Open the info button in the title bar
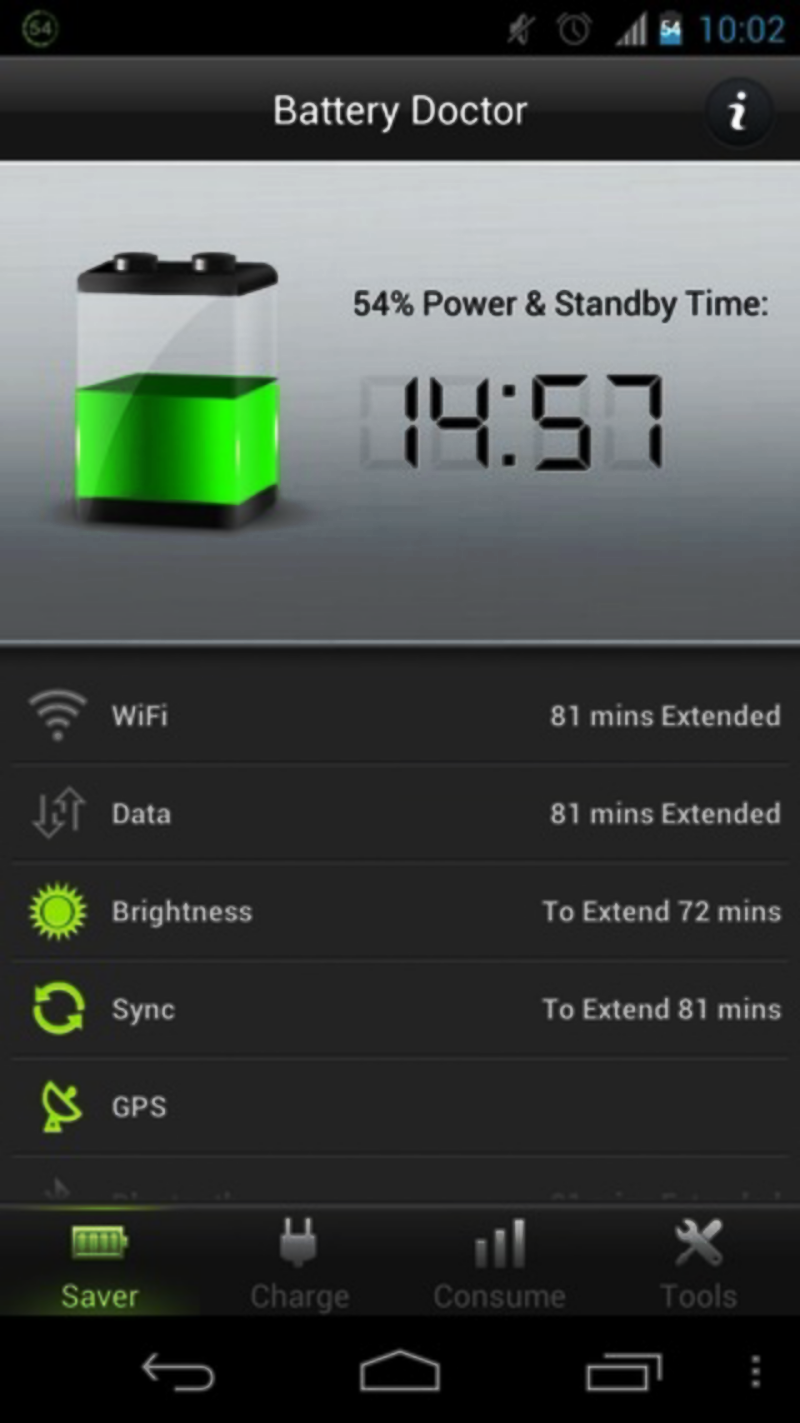The image size is (800, 1423). 738,110
